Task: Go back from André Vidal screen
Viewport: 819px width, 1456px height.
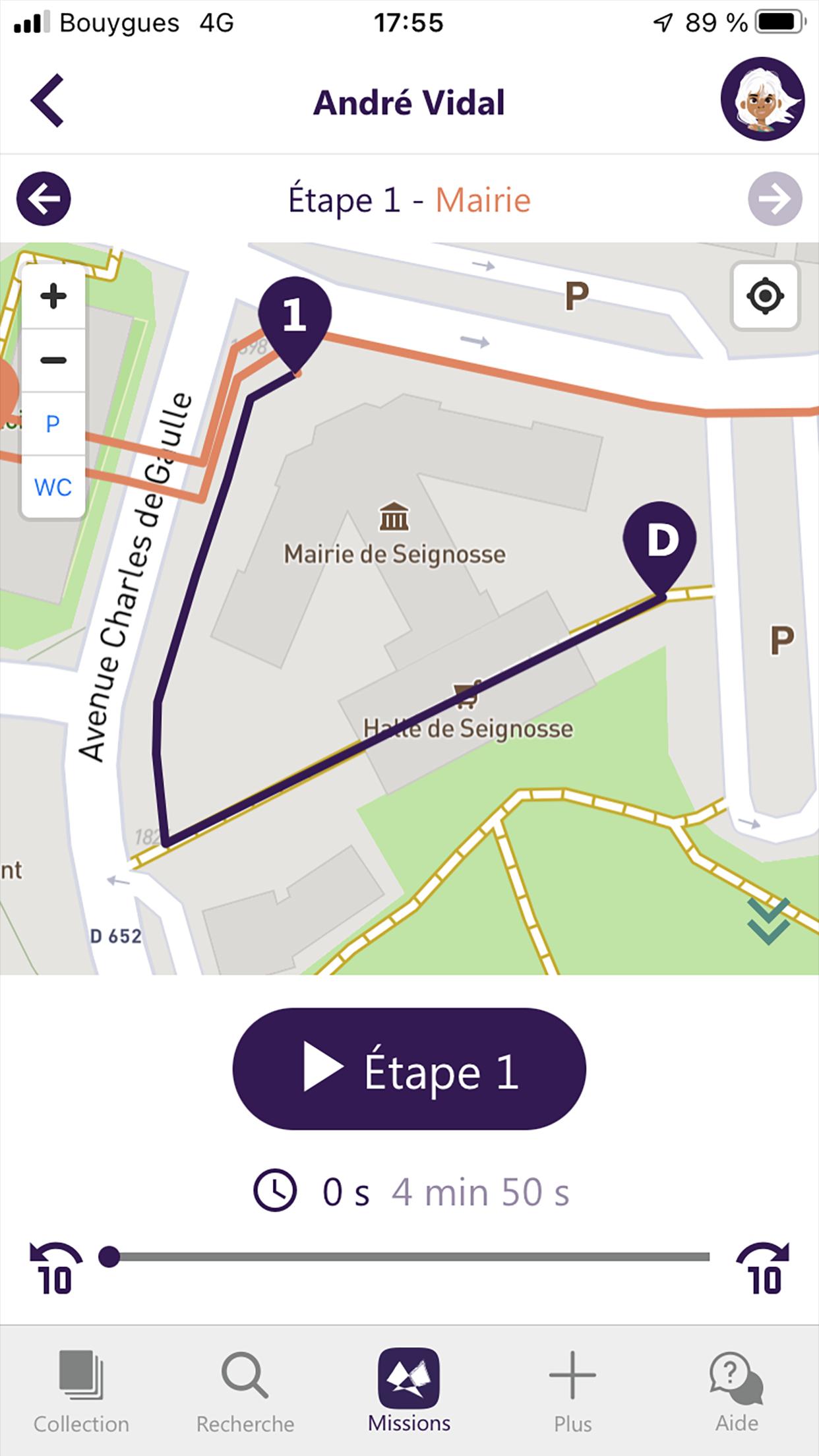Action: click(47, 100)
